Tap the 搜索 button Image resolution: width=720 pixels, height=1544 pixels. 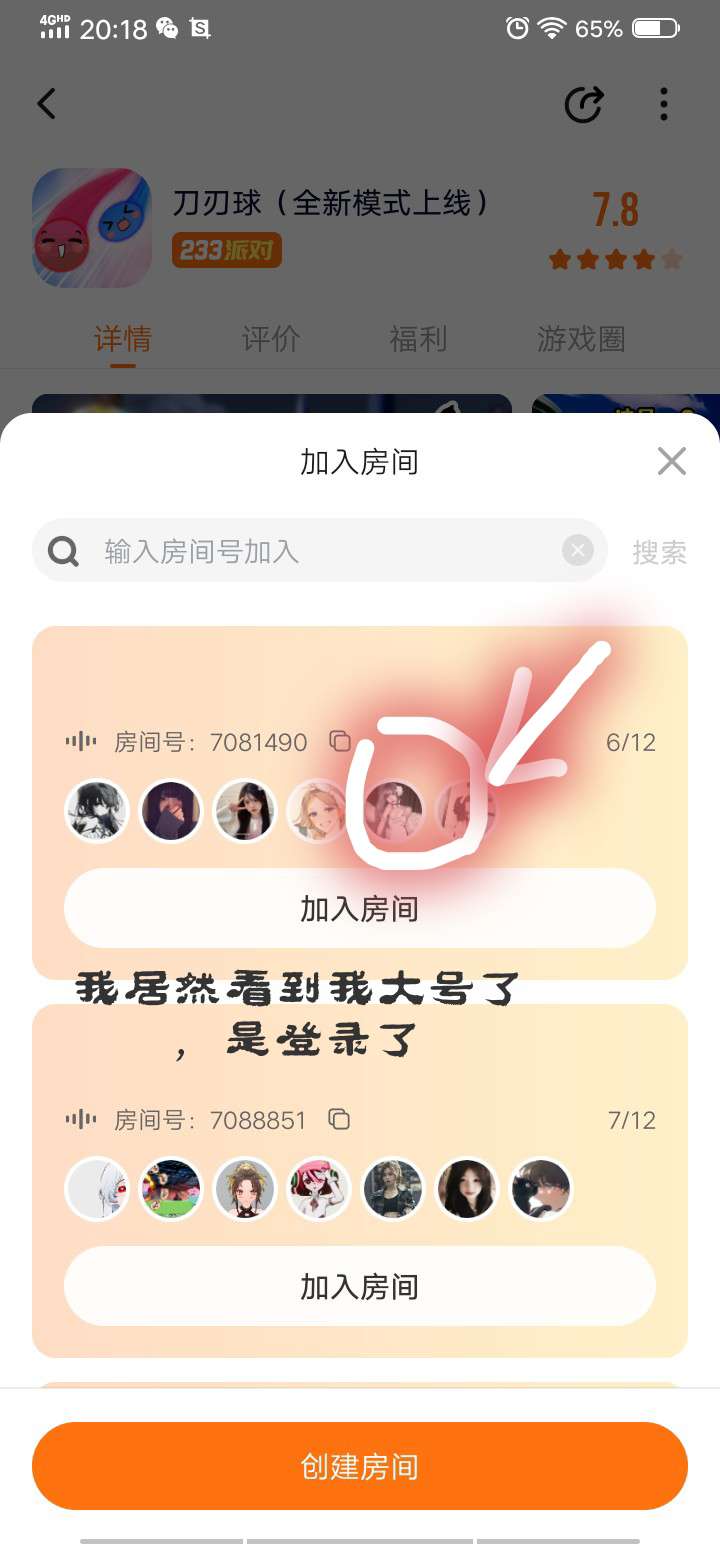tap(659, 552)
